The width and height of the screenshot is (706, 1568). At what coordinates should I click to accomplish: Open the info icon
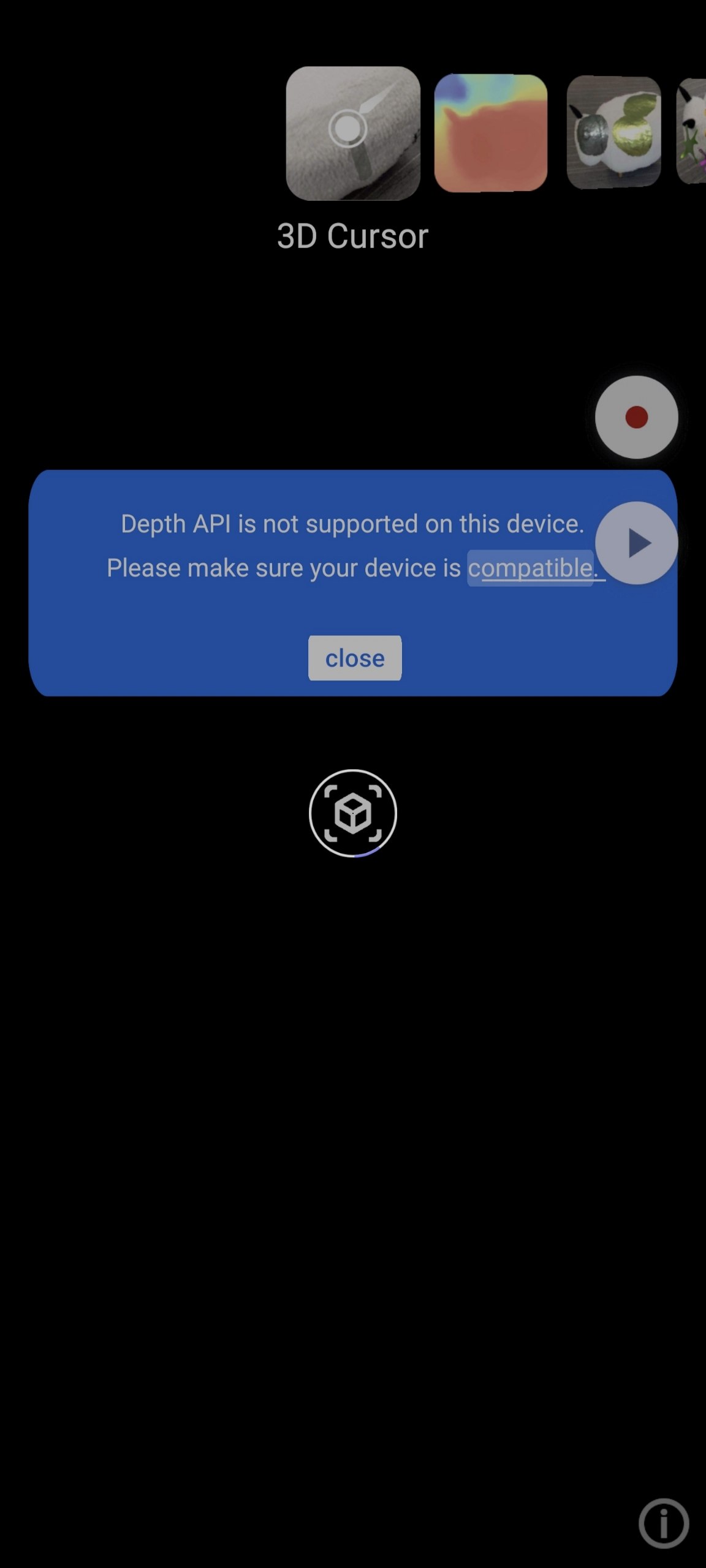point(664,1523)
